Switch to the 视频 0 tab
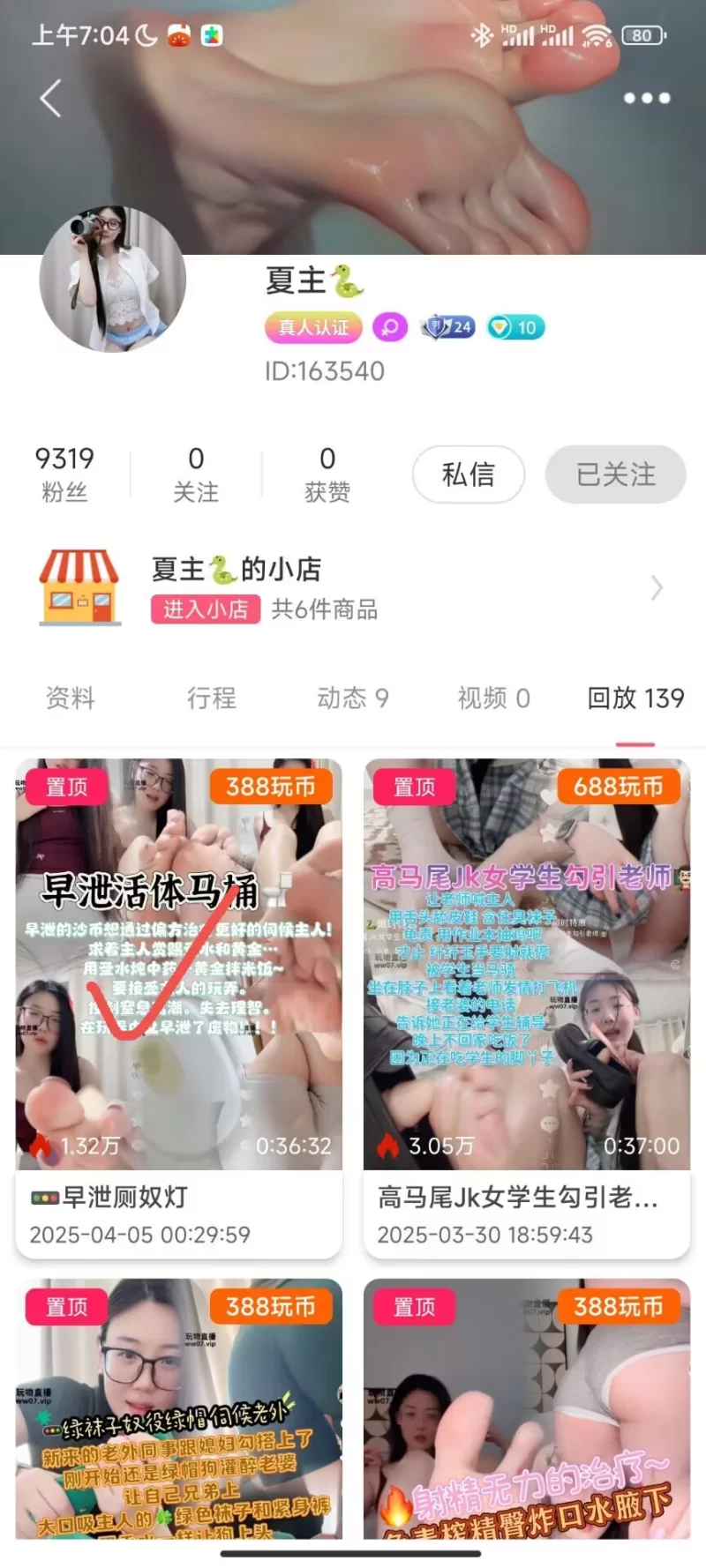The height and width of the screenshot is (1568, 706). 494,698
